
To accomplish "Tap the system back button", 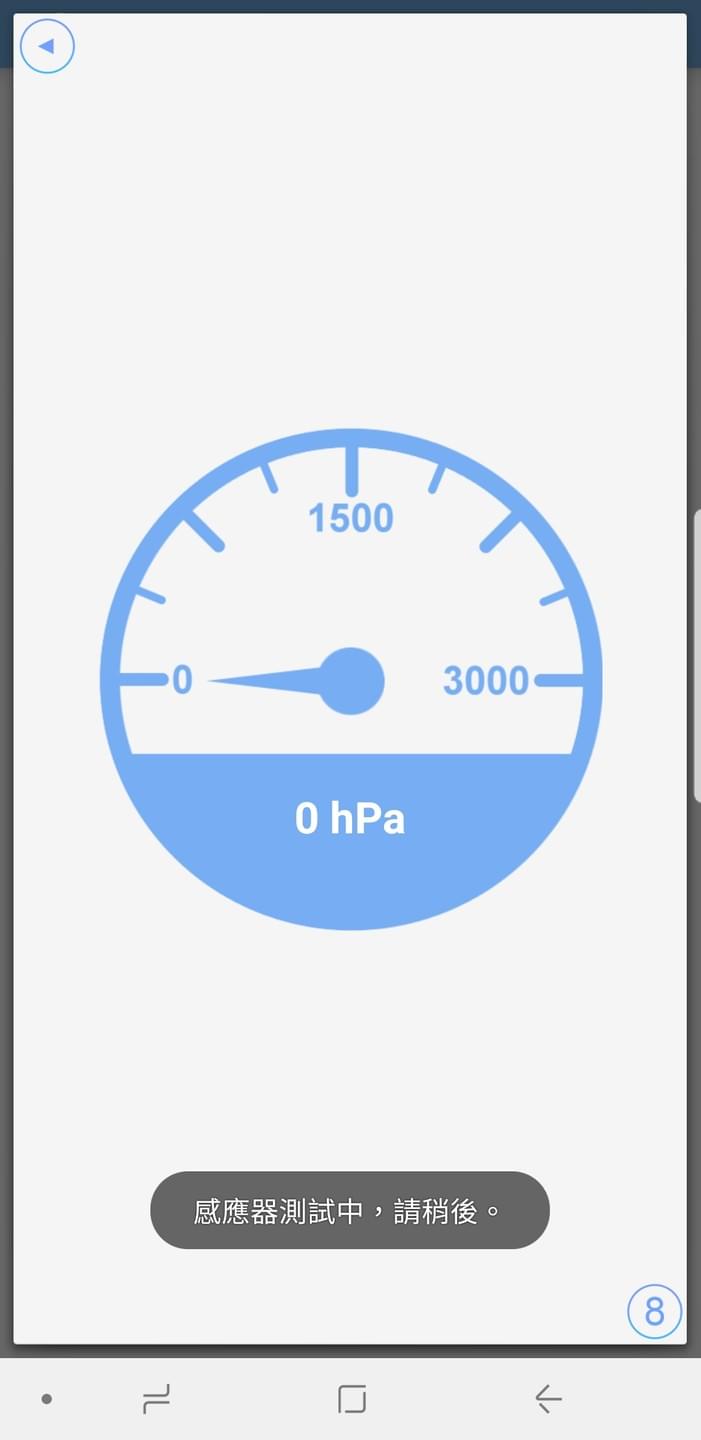I will click(x=548, y=1398).
